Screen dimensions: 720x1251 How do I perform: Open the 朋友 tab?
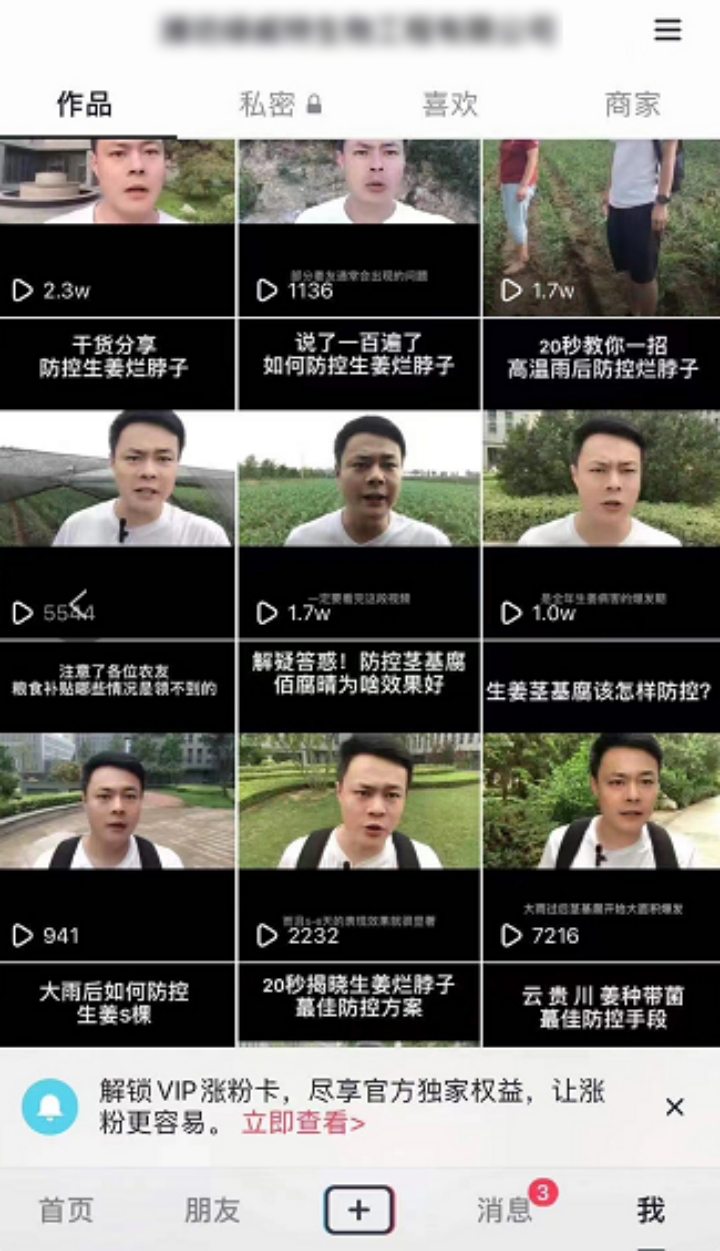click(212, 1210)
